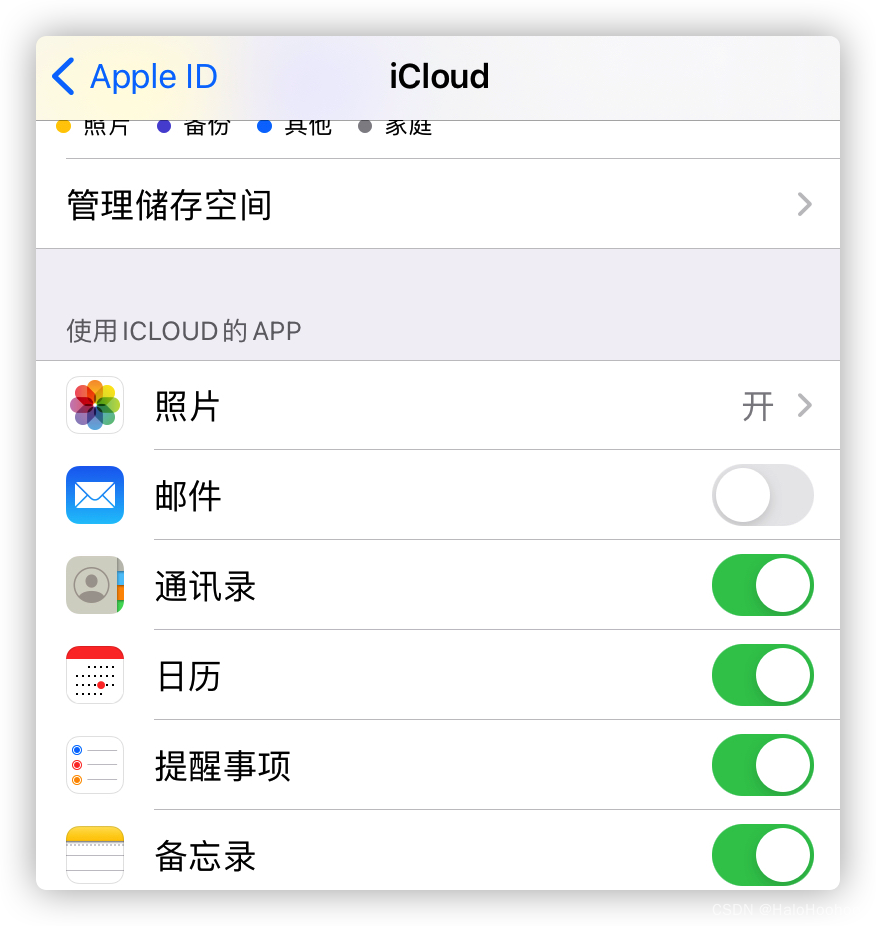Go back to Apple ID
The width and height of the screenshot is (876, 926).
(134, 77)
